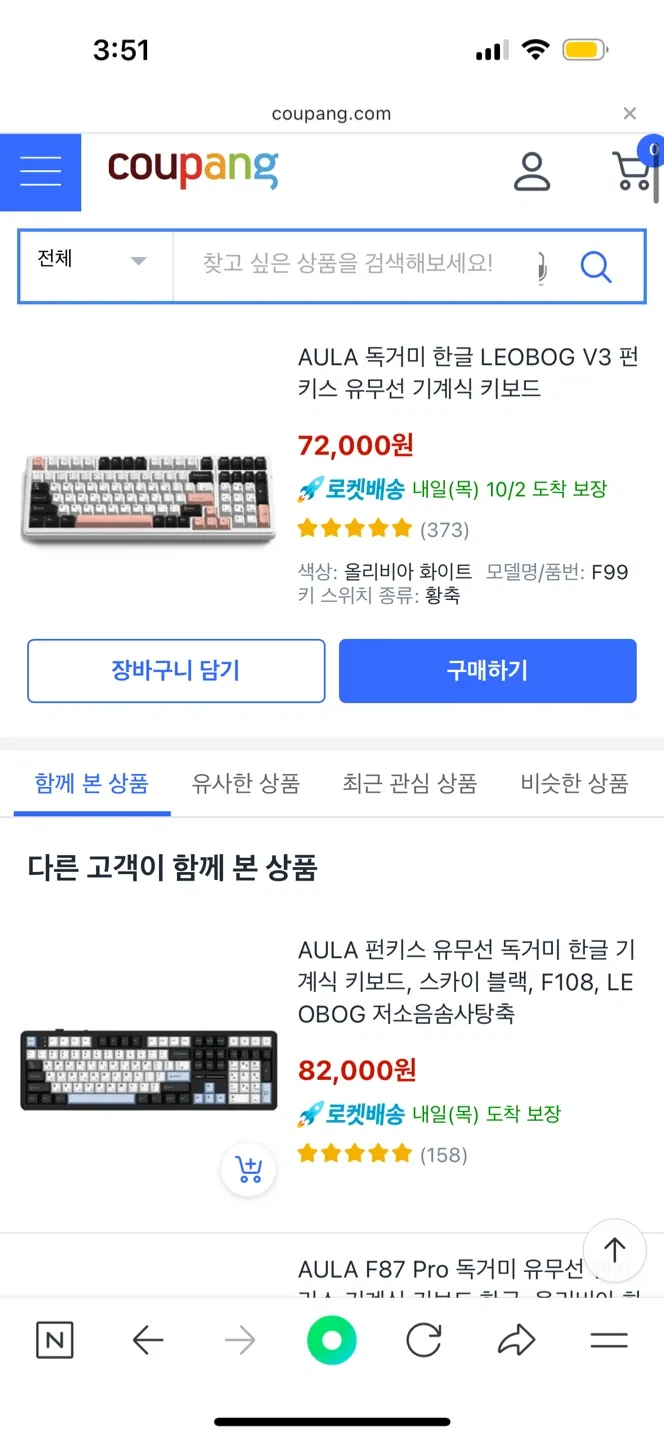Image resolution: width=664 pixels, height=1440 pixels.
Task: Select the 함께 본 상품 tab
Action: pyautogui.click(x=91, y=783)
